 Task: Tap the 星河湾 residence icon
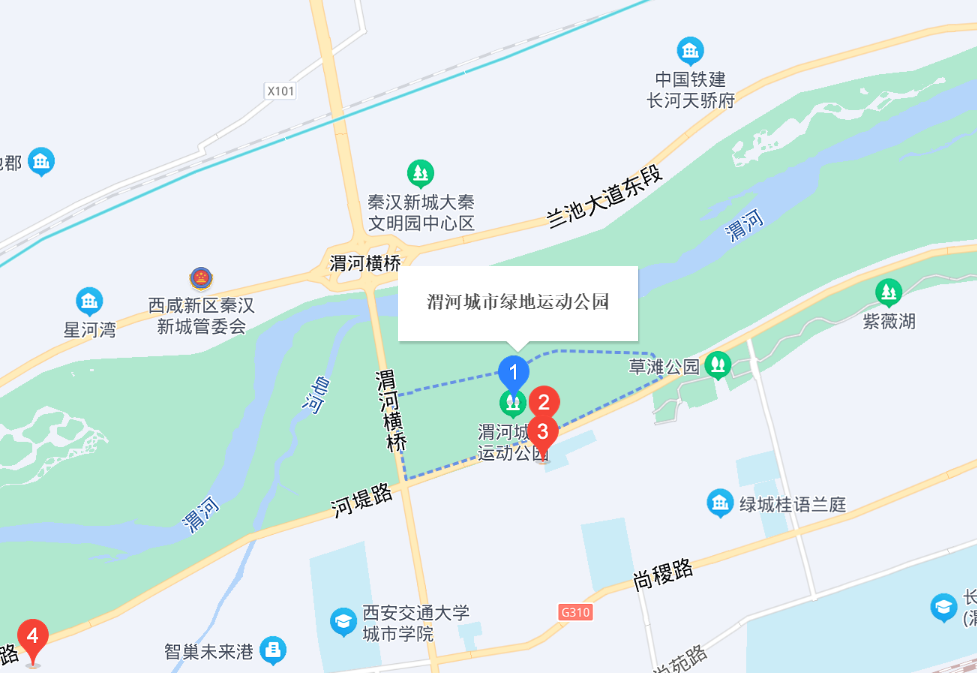pos(90,300)
